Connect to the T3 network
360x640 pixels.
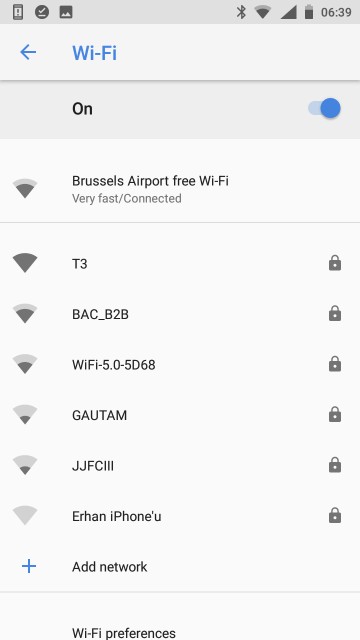point(180,263)
